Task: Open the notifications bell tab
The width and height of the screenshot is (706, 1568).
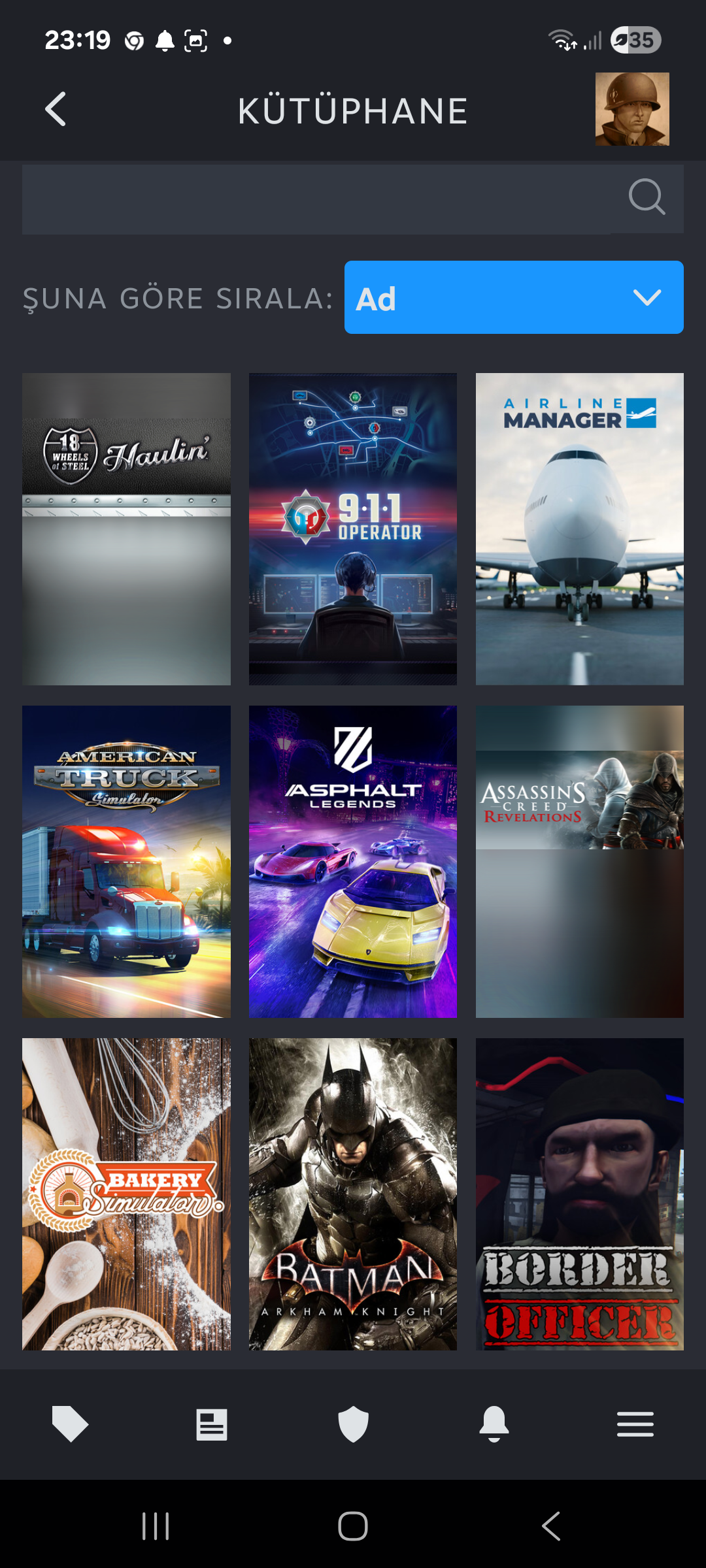Action: (494, 1424)
